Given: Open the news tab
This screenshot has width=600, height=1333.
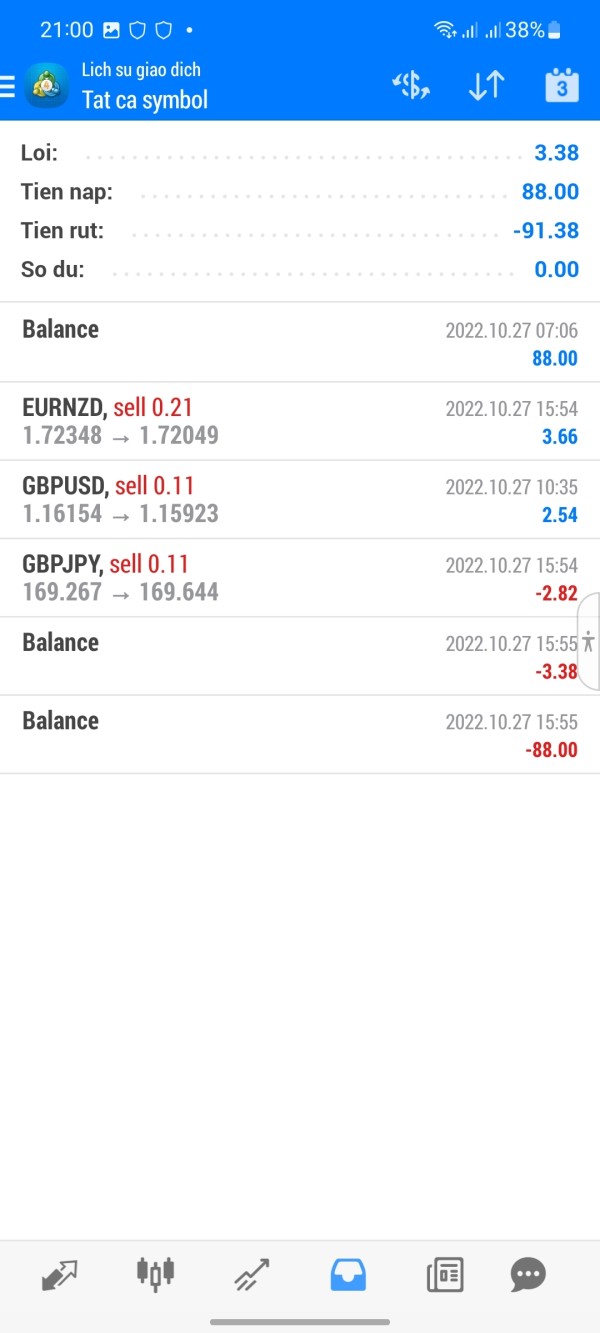Looking at the screenshot, I should [x=444, y=1274].
